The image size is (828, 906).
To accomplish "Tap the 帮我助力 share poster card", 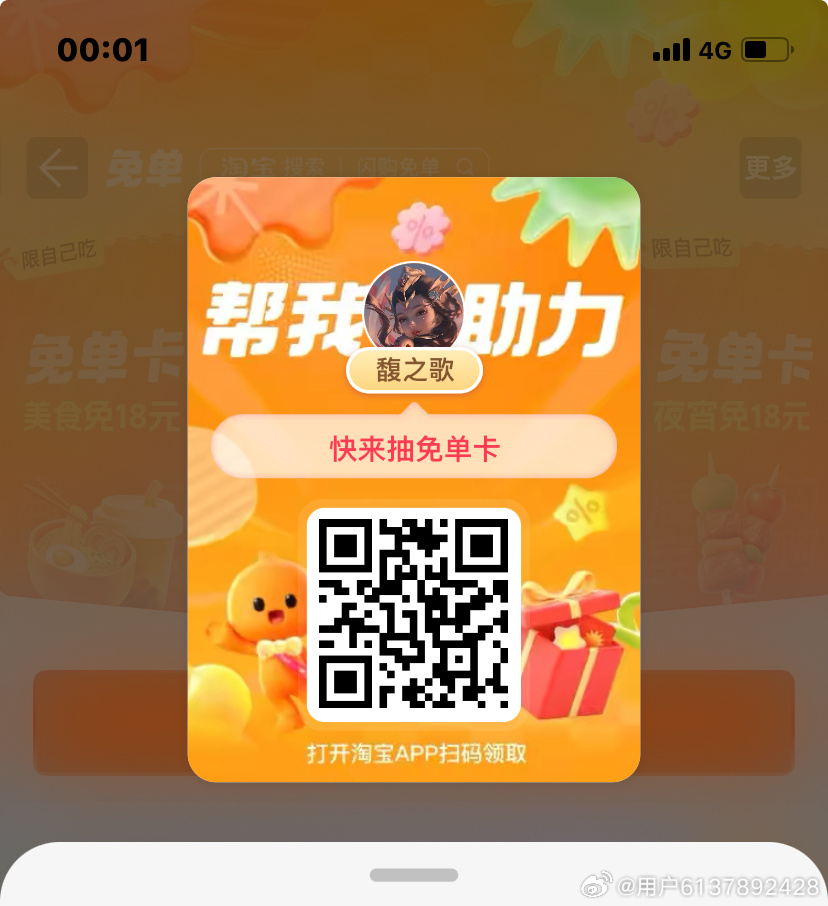I will pos(413,480).
